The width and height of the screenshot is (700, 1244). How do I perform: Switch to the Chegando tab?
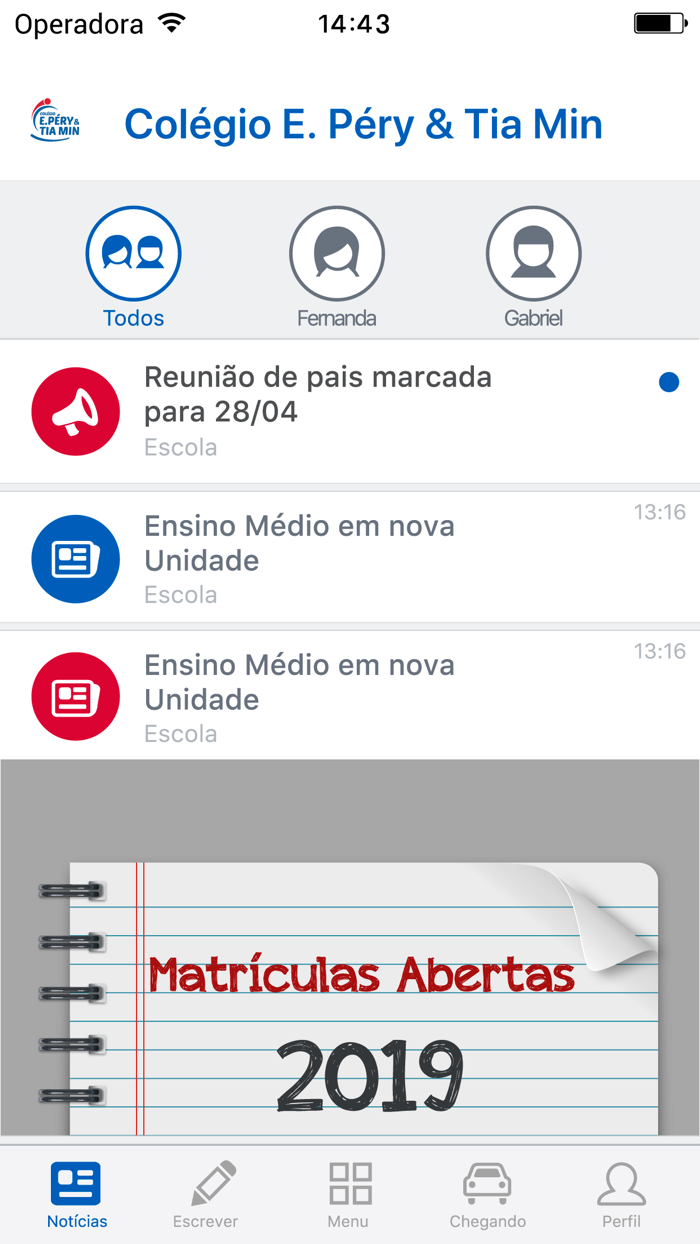coord(487,1195)
